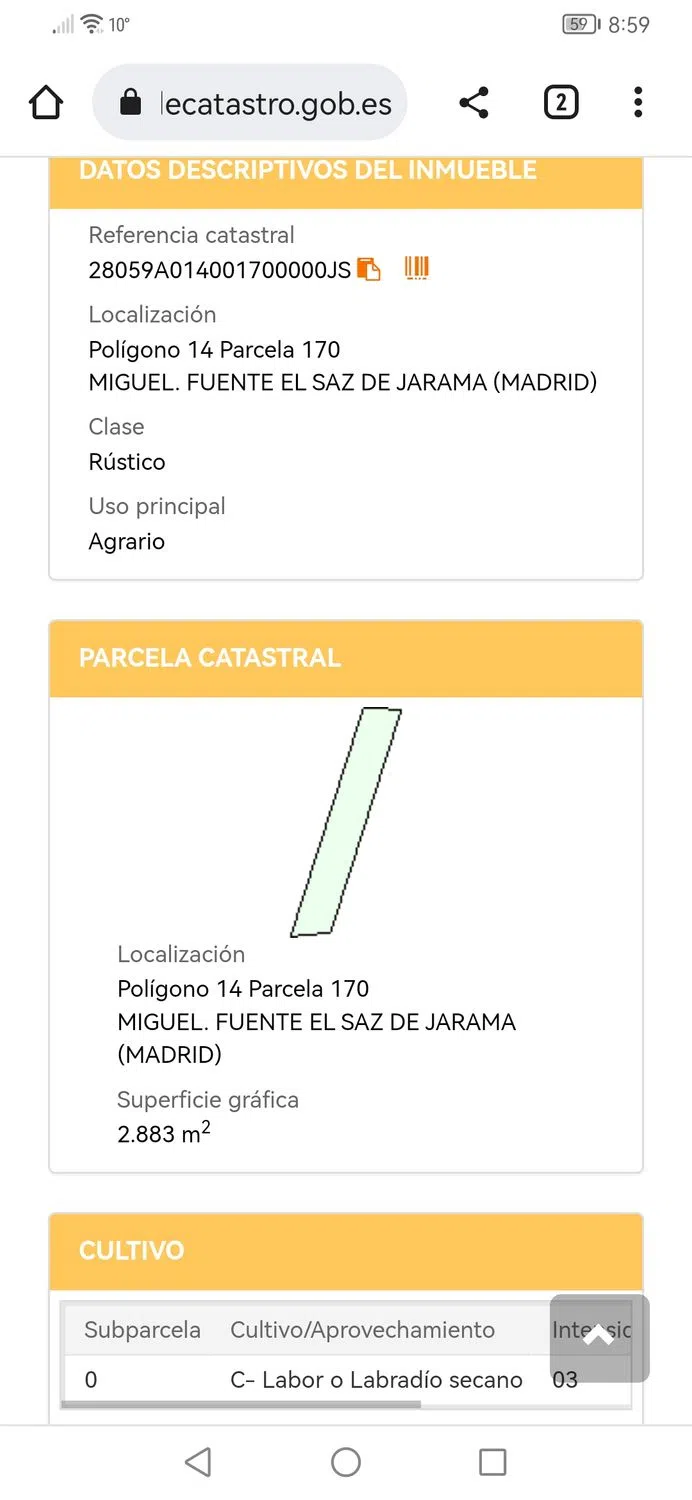Open the browser overflow menu

pyautogui.click(x=638, y=103)
